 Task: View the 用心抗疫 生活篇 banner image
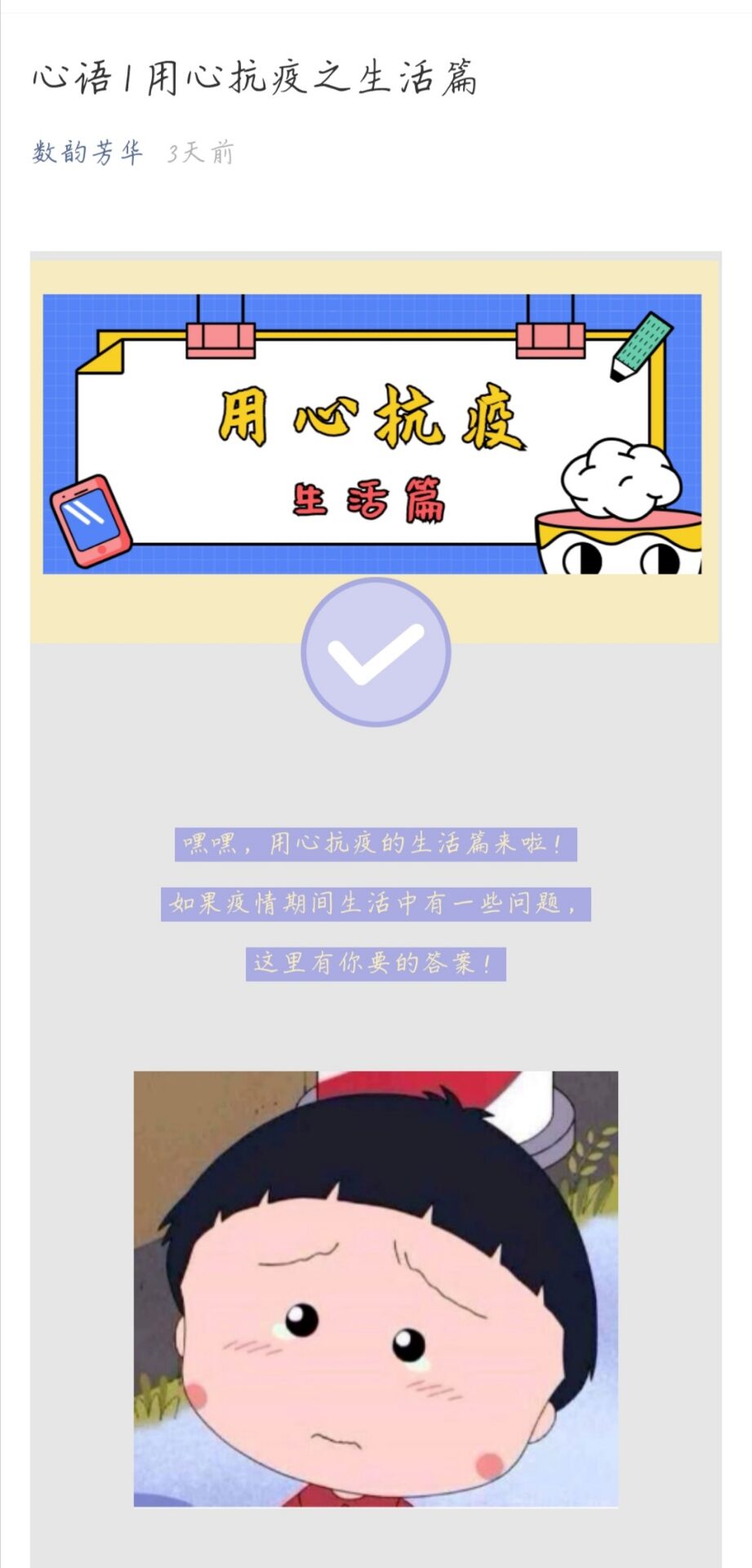pos(372,433)
